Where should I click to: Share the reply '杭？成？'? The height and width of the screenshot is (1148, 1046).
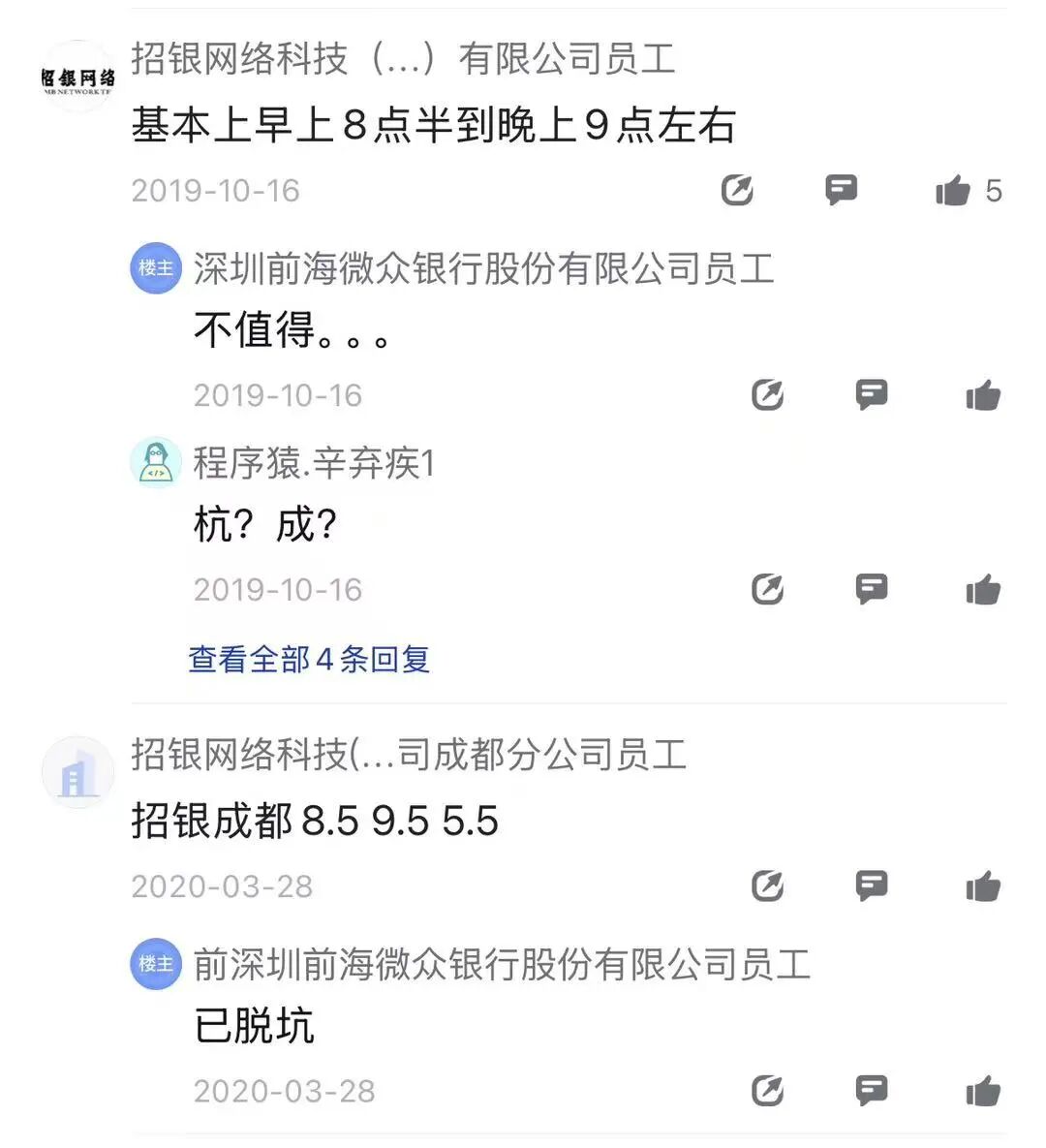tap(767, 589)
